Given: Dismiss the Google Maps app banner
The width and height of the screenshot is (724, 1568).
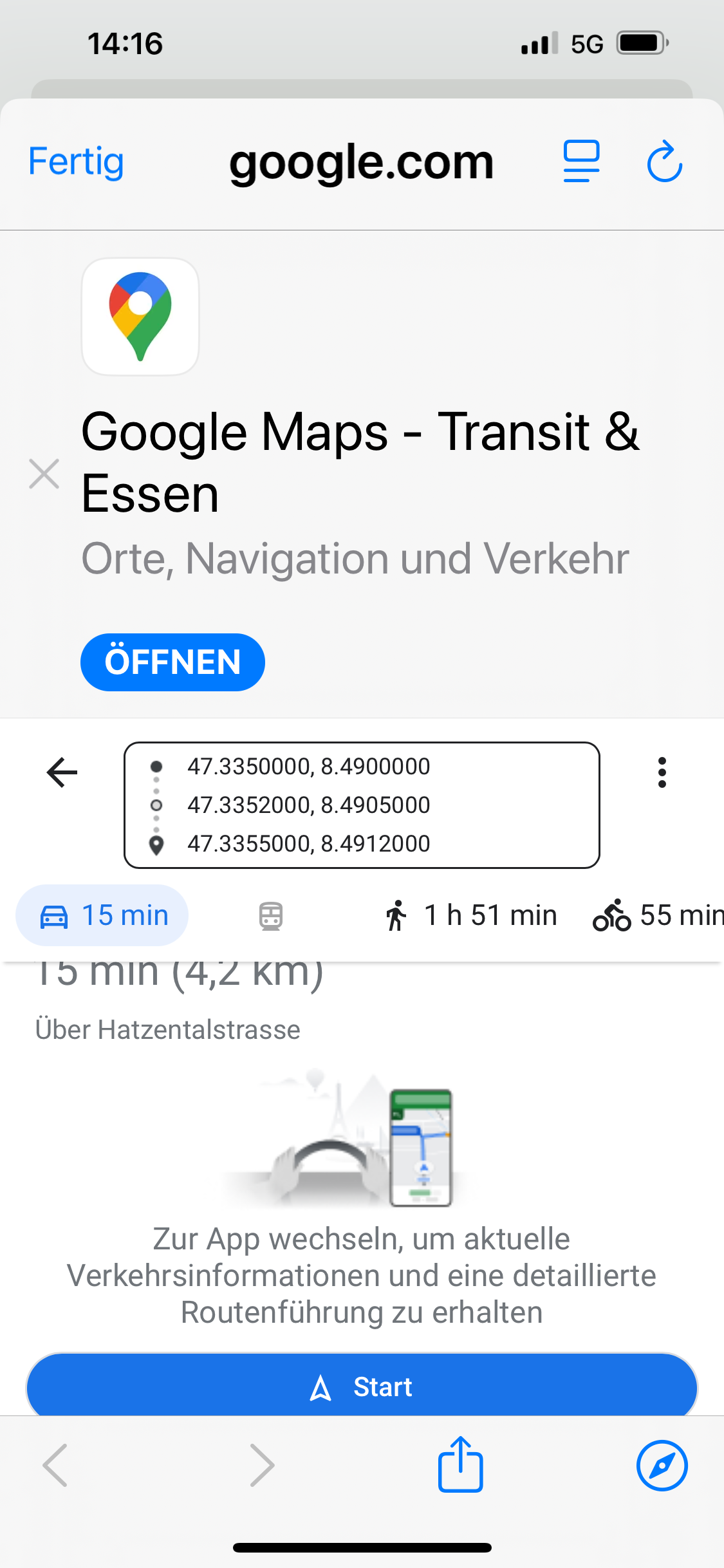Looking at the screenshot, I should click(44, 474).
